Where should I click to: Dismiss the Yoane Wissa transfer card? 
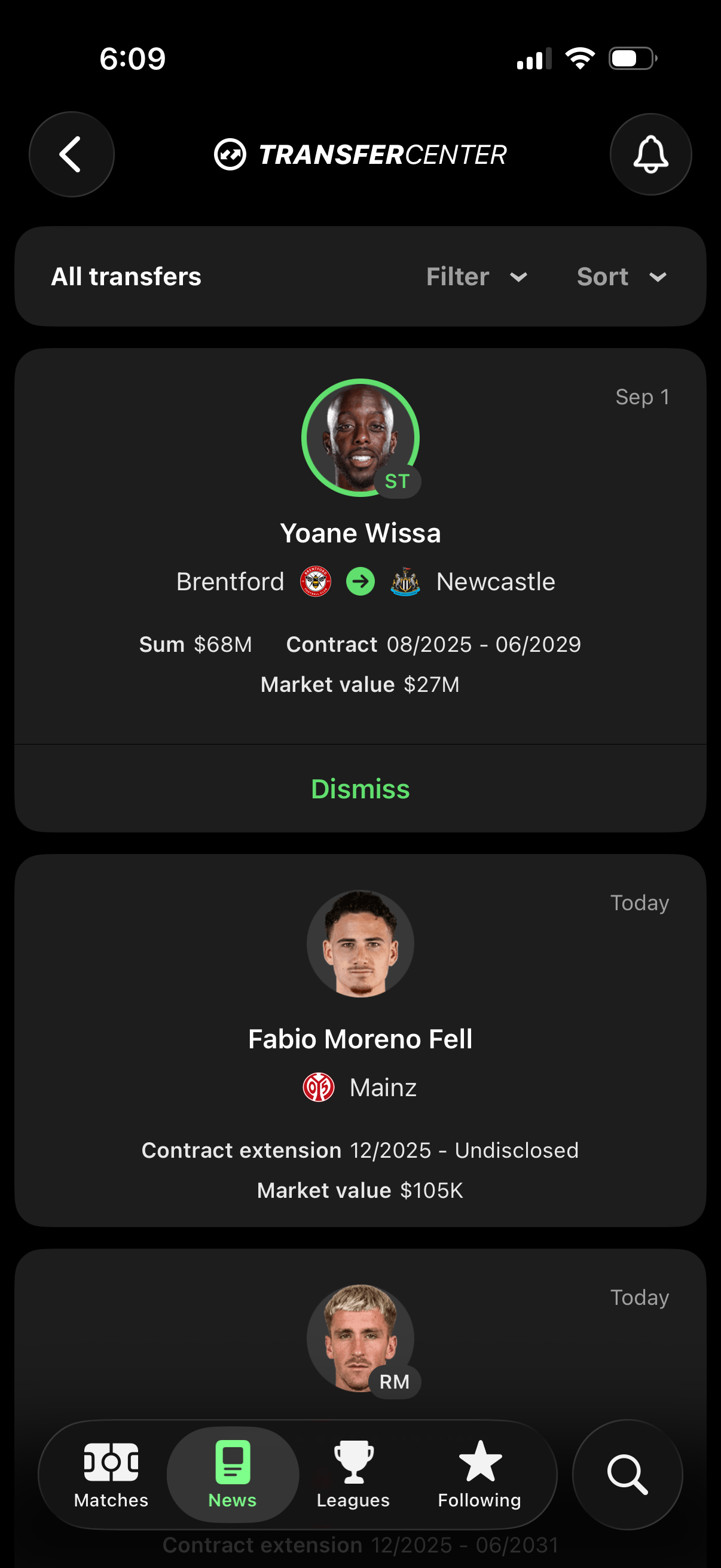[x=360, y=788]
